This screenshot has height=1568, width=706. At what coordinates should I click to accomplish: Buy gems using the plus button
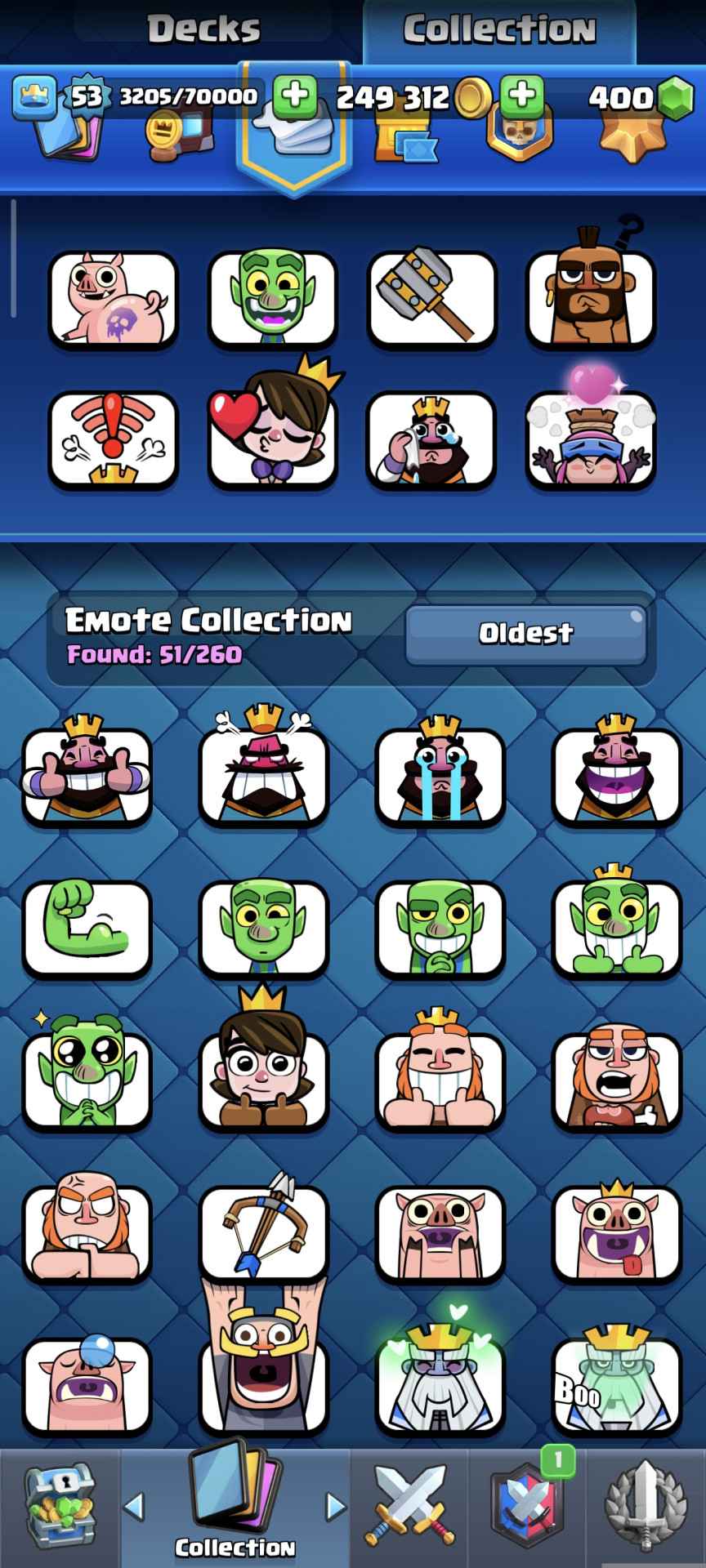(x=521, y=96)
